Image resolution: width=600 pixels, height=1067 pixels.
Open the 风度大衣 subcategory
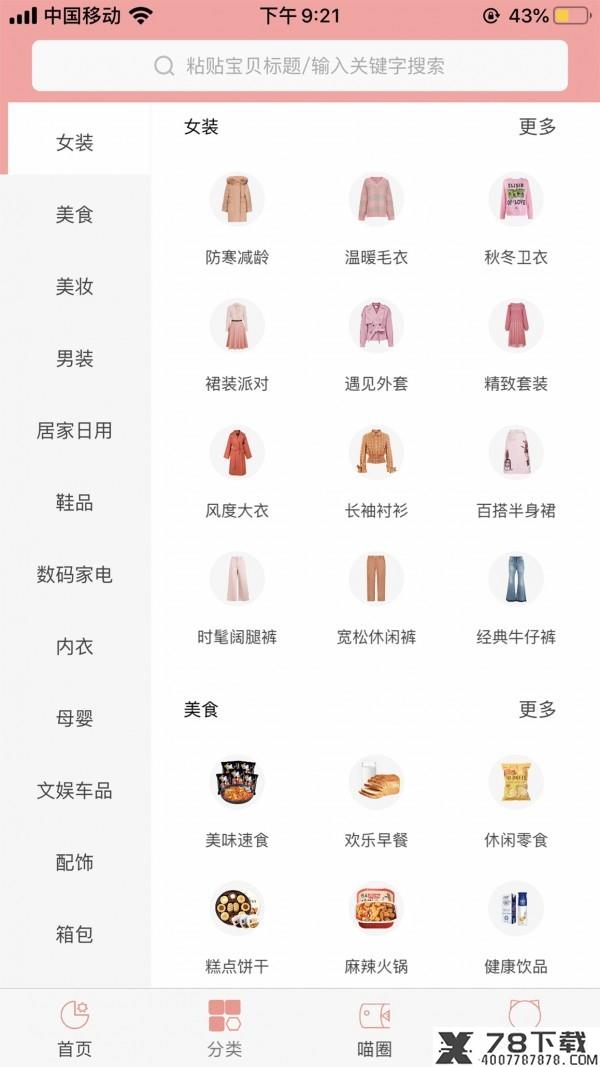coord(237,472)
